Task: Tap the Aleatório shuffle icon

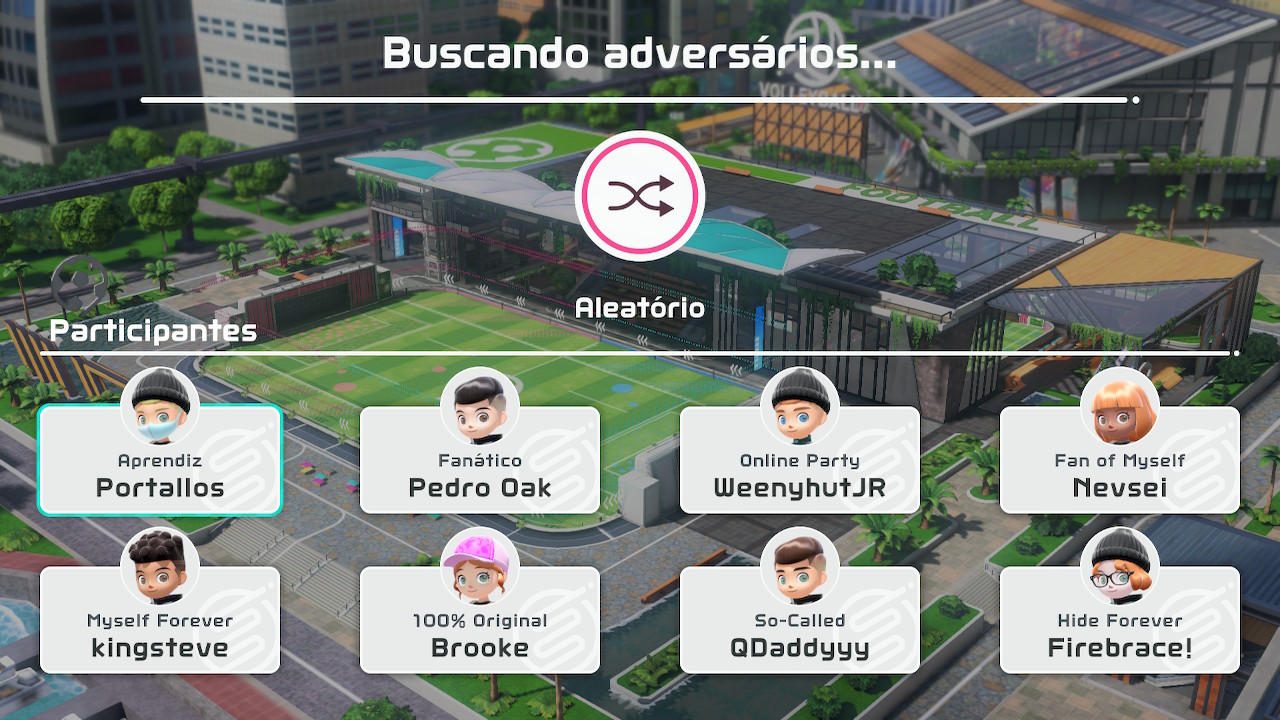Action: [x=640, y=196]
